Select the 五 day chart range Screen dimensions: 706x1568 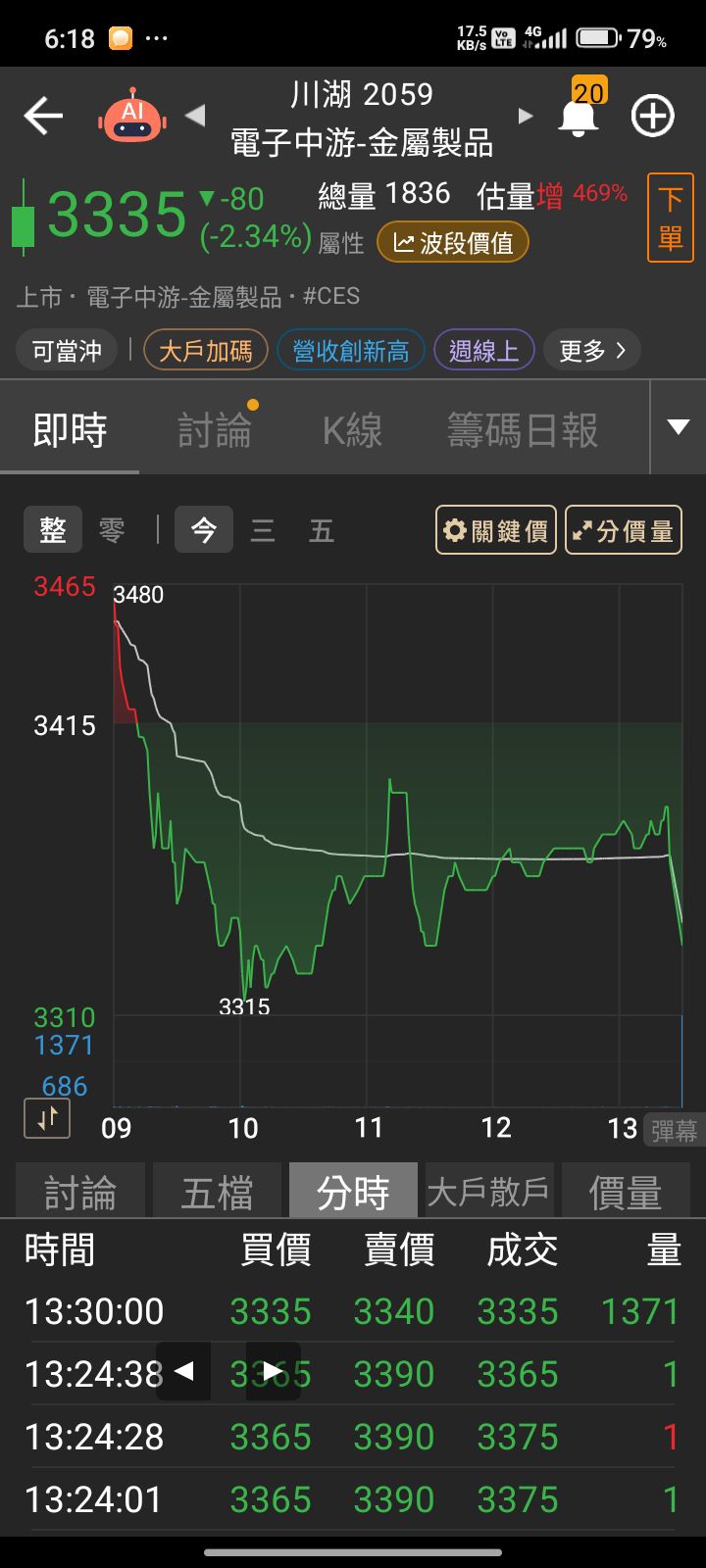click(322, 531)
